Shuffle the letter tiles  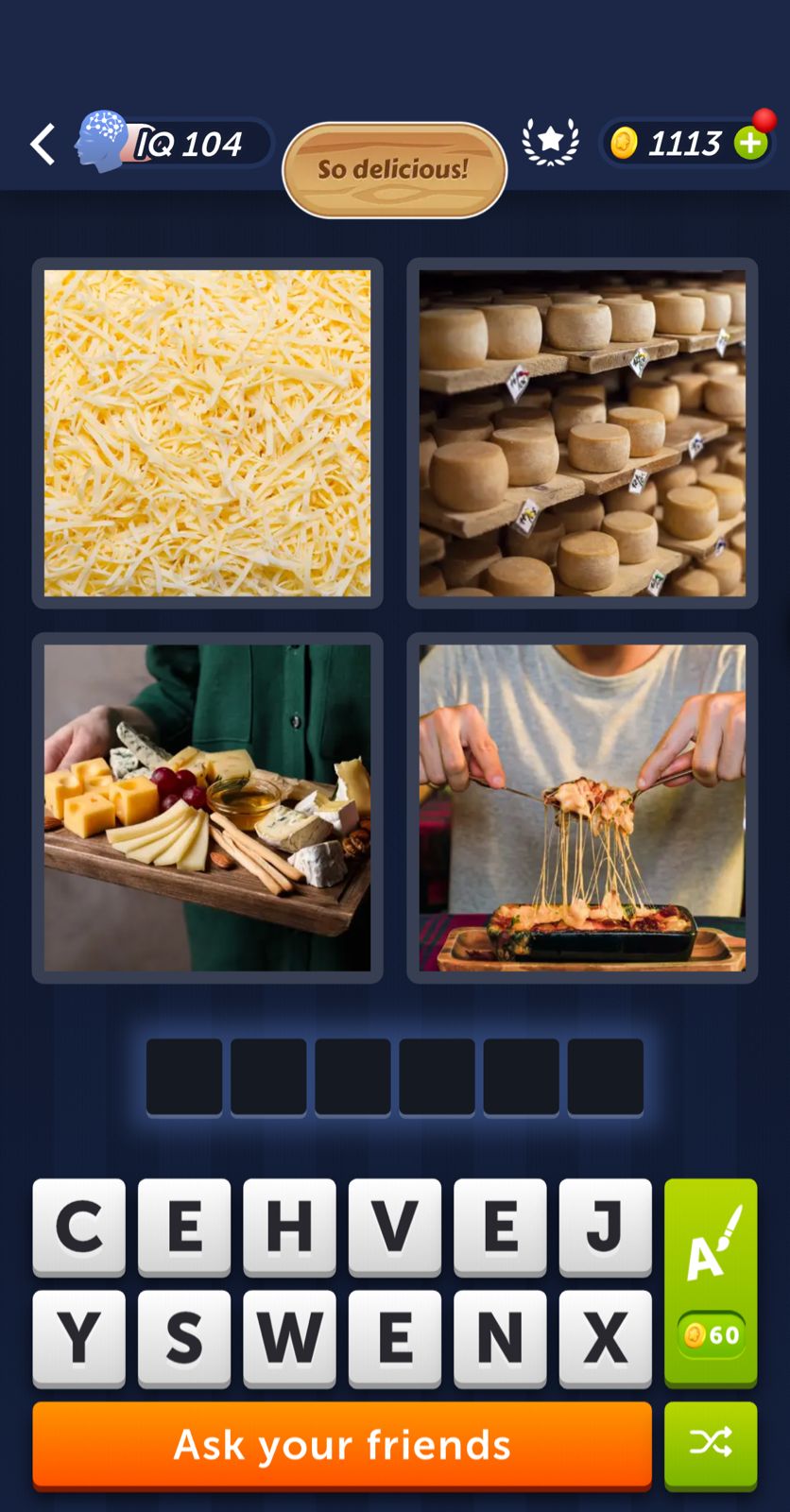point(711,1443)
